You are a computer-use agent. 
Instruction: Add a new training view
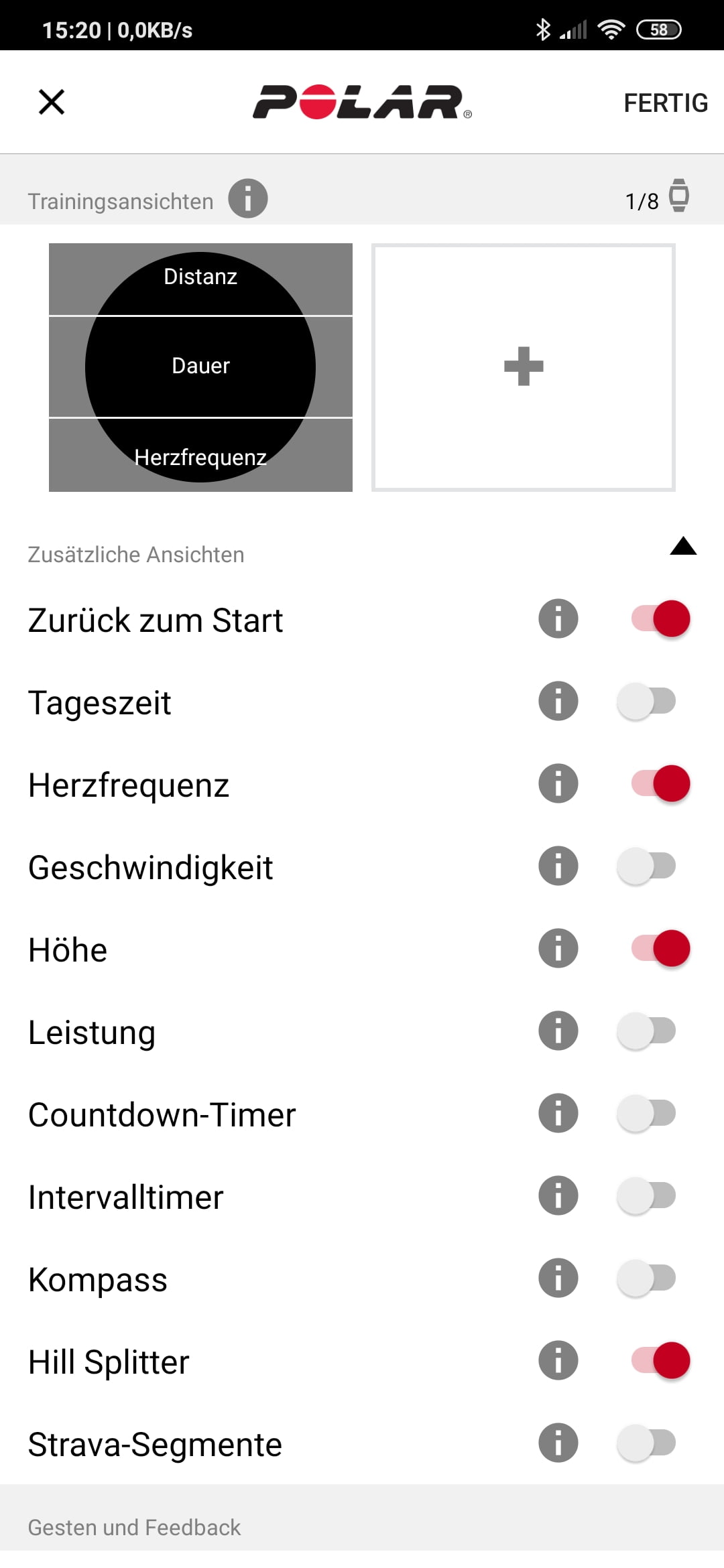coord(523,367)
